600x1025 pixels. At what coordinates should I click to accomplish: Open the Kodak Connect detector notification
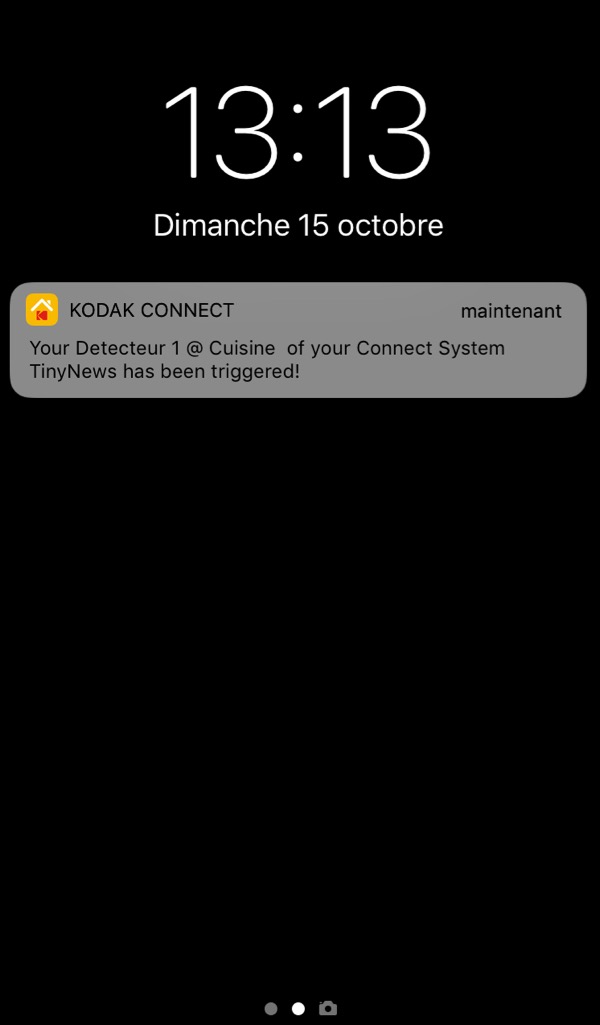[298, 341]
